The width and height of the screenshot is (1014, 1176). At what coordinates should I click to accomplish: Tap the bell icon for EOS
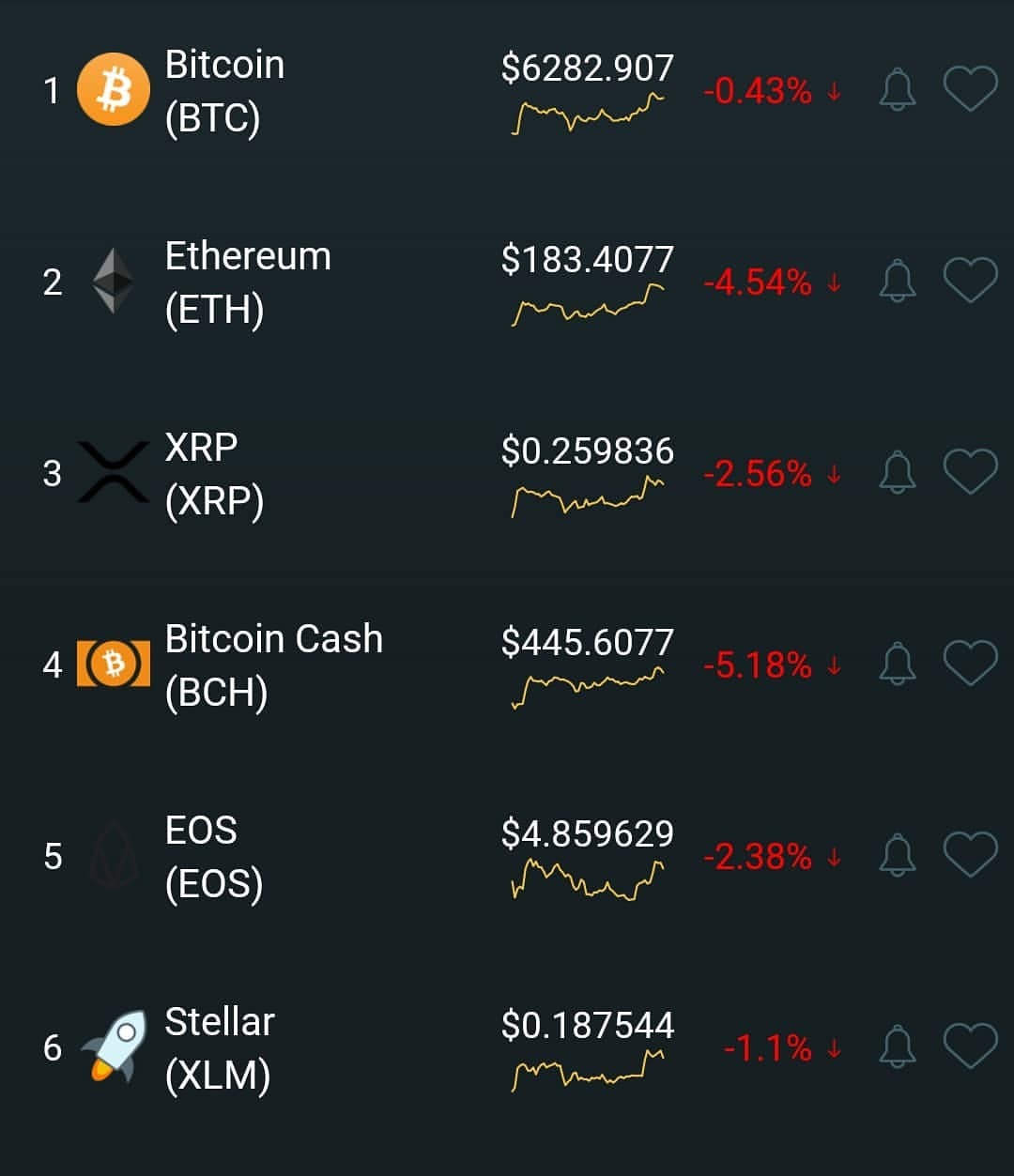(x=897, y=856)
